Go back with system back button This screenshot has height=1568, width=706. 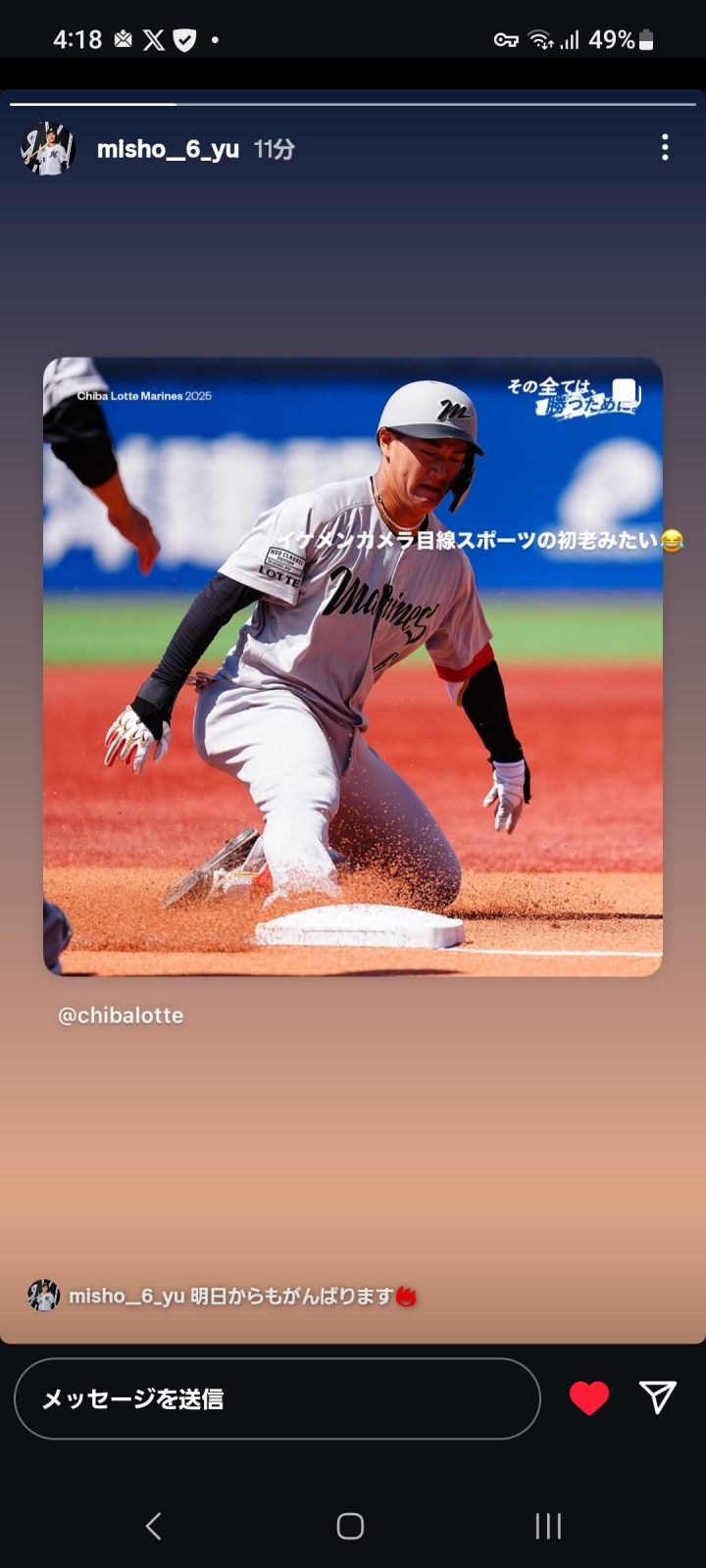154,1526
